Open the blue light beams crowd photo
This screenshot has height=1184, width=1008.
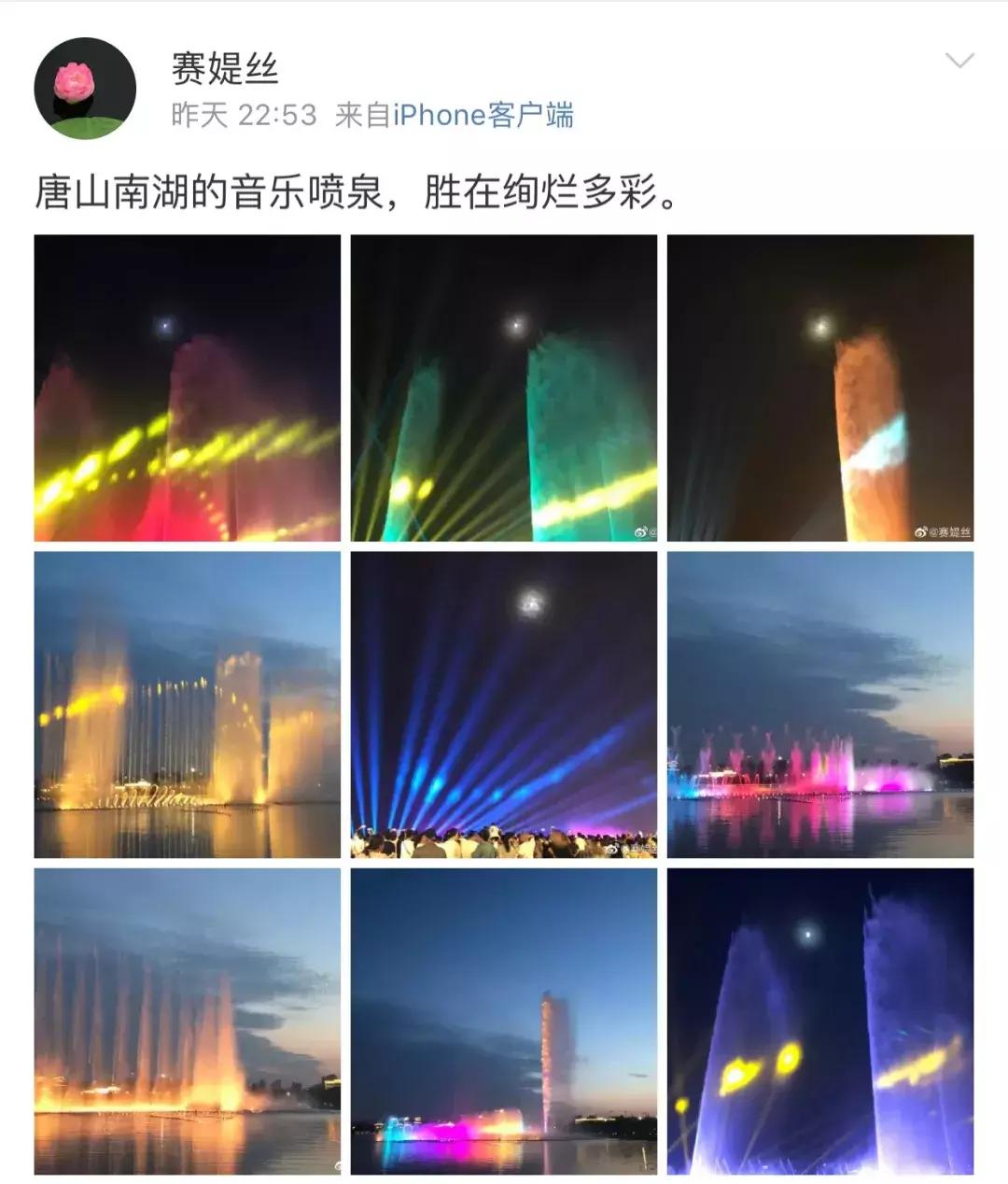point(504,705)
